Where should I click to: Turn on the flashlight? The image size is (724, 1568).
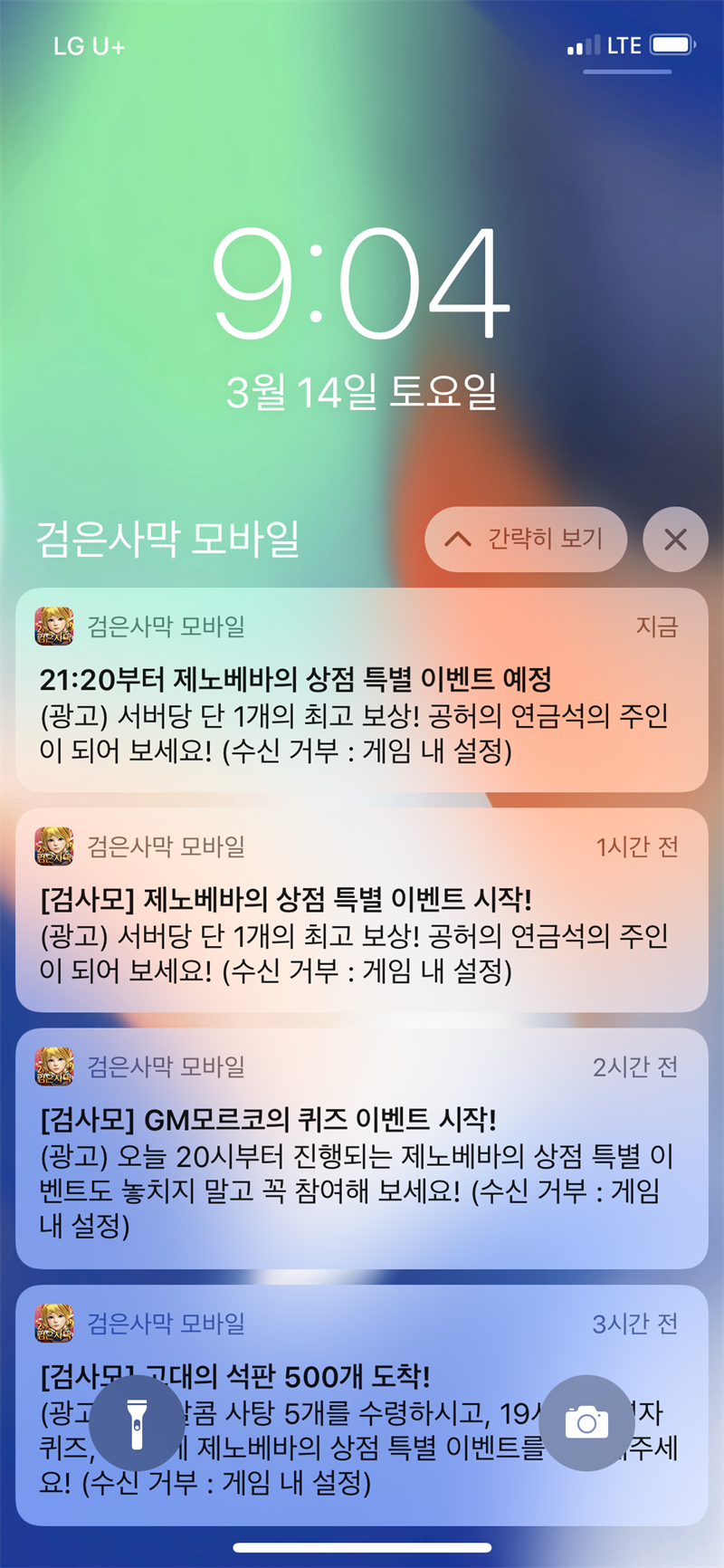click(x=137, y=1423)
